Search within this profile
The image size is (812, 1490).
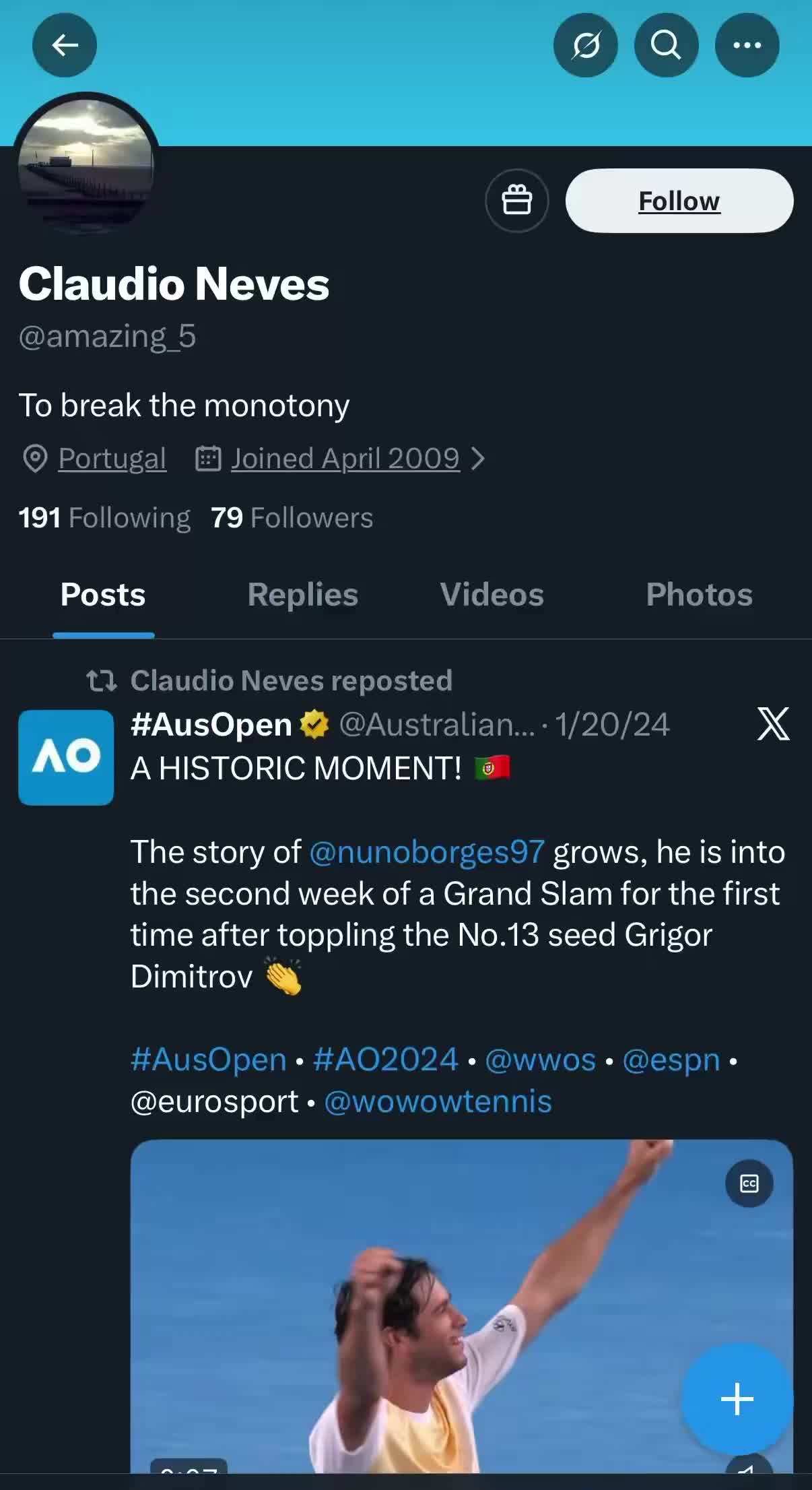point(666,46)
